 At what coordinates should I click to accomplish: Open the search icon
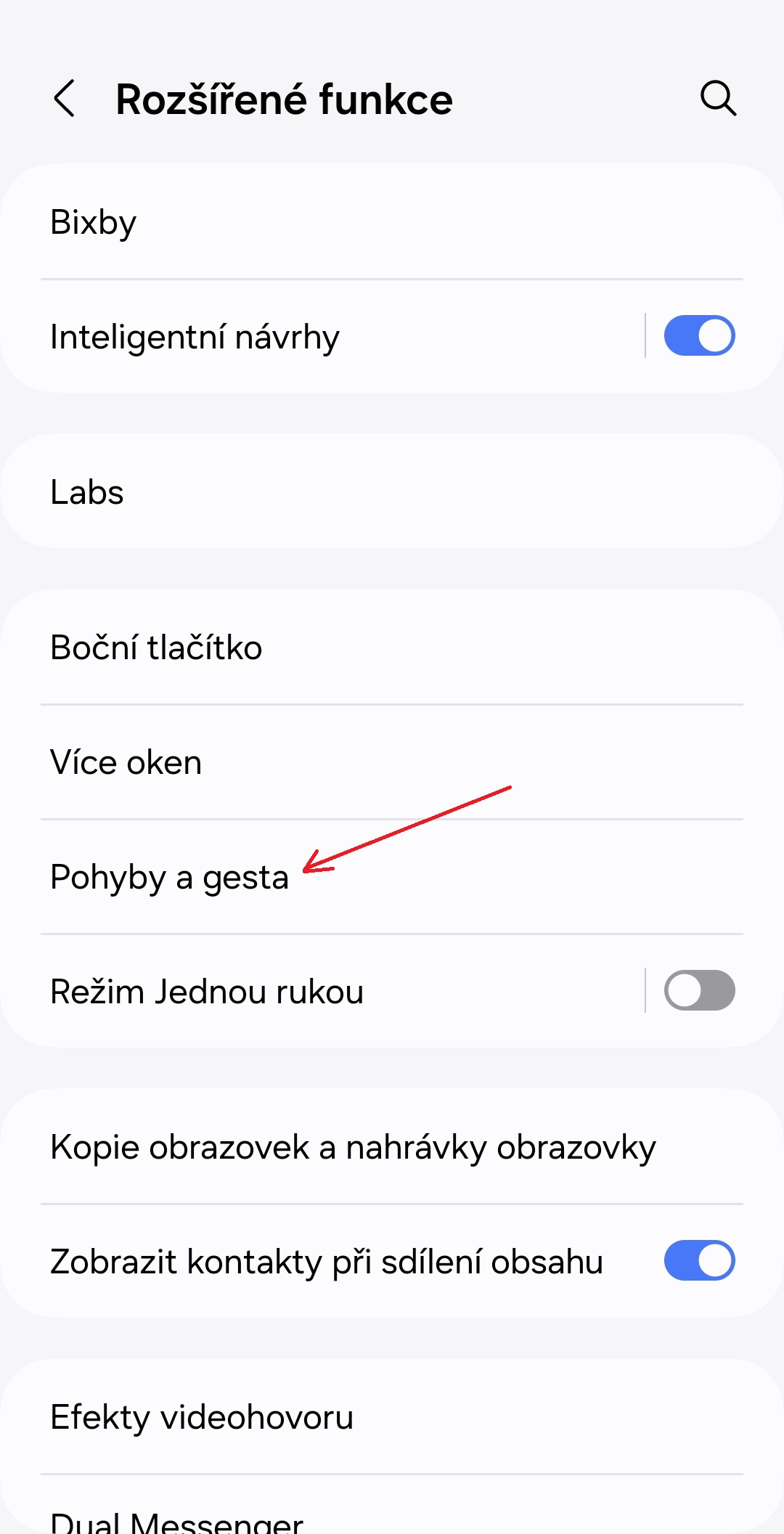tap(718, 98)
